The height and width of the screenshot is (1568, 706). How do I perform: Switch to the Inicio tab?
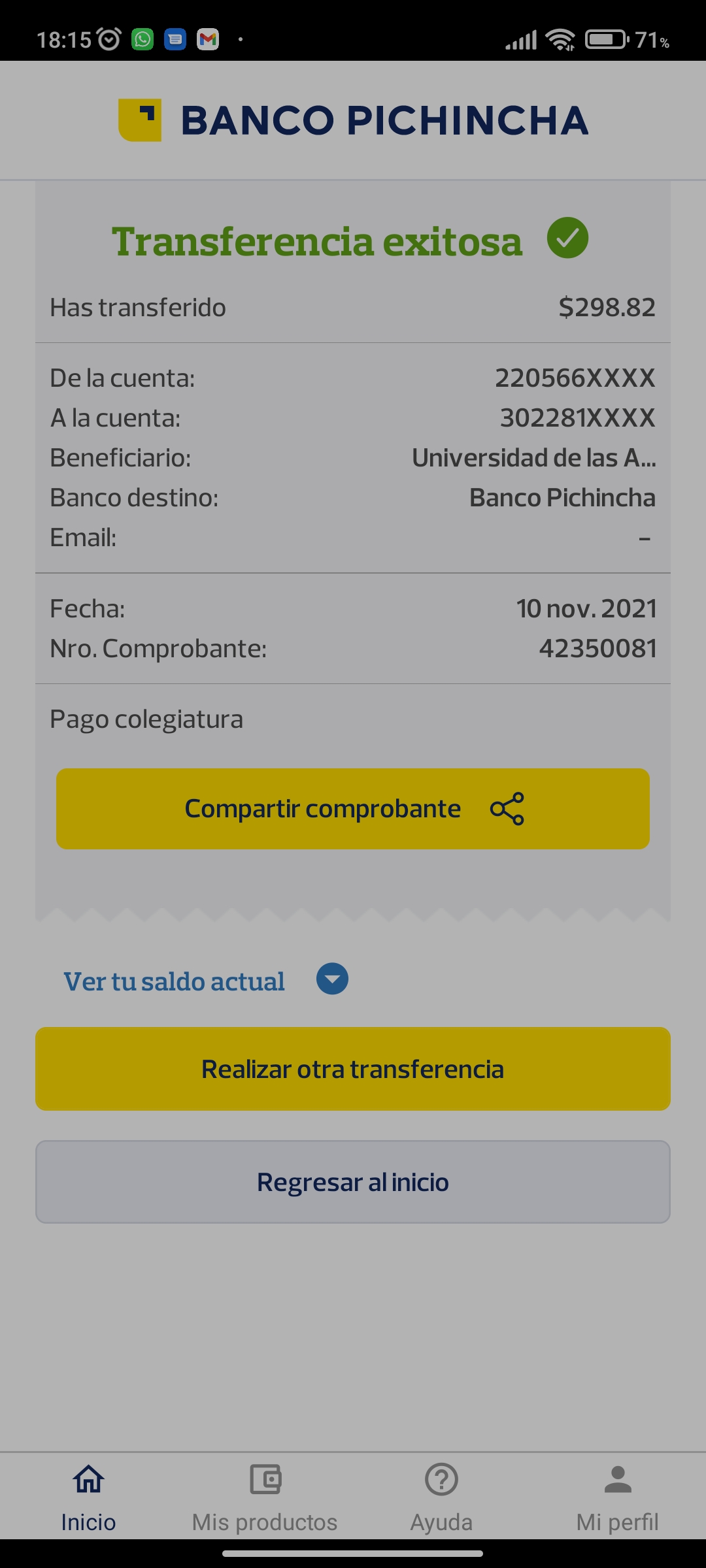(x=88, y=1495)
